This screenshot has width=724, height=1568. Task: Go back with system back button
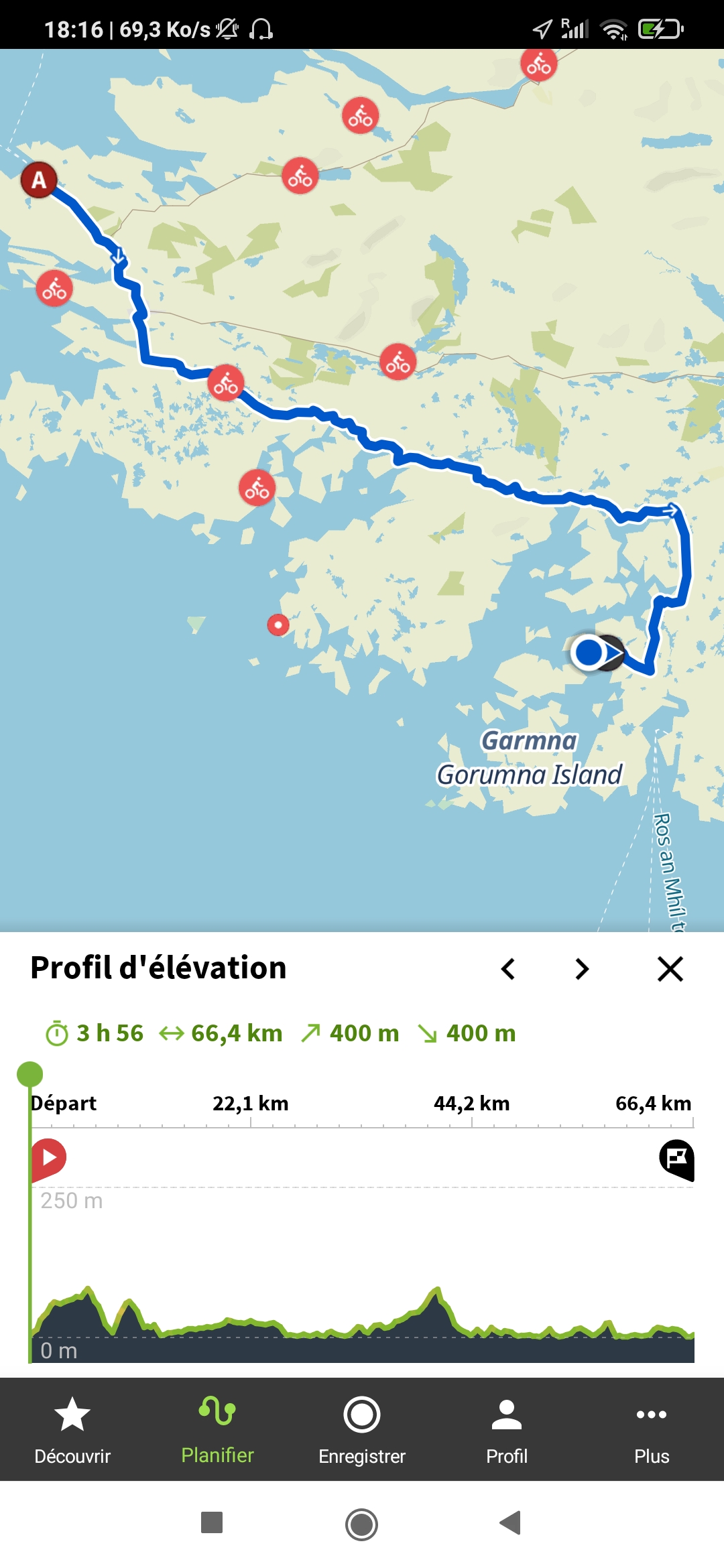tap(511, 1522)
